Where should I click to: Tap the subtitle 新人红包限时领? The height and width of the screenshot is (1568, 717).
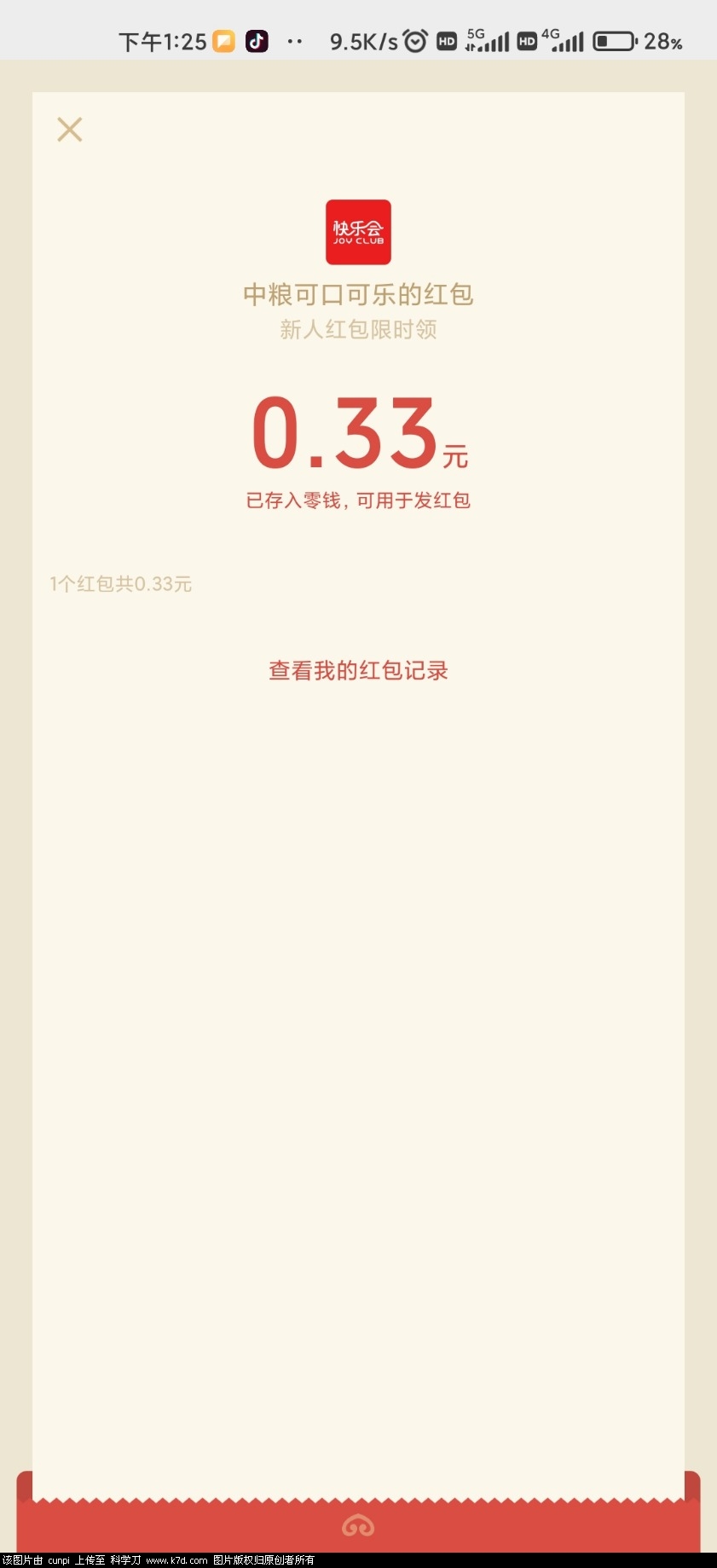358,331
